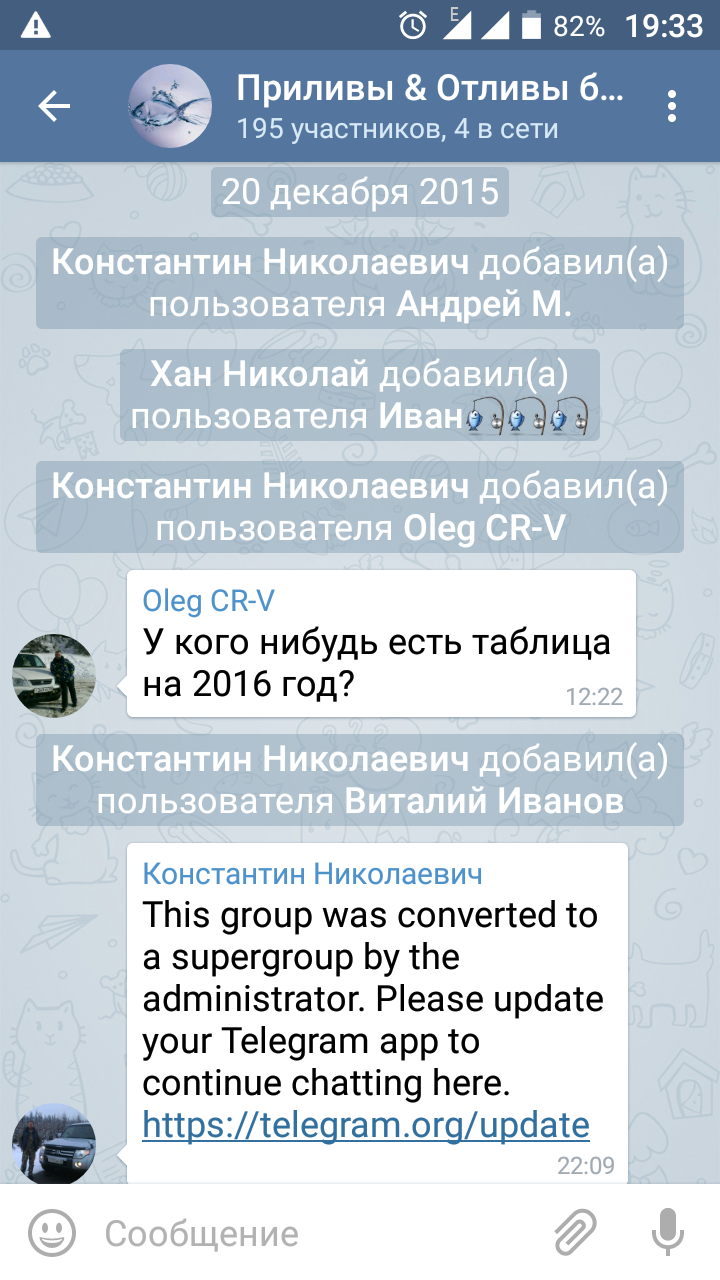Go back to the chat list
The width and height of the screenshot is (720, 1280).
(54, 106)
